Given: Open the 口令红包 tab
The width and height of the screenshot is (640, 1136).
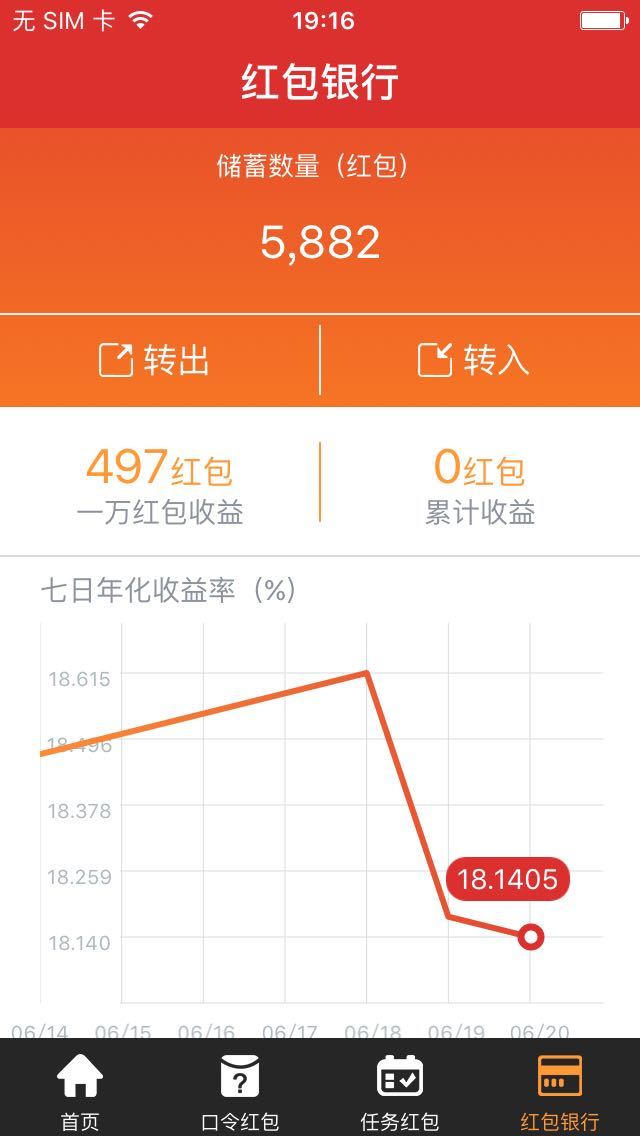Looking at the screenshot, I should coord(240,1090).
